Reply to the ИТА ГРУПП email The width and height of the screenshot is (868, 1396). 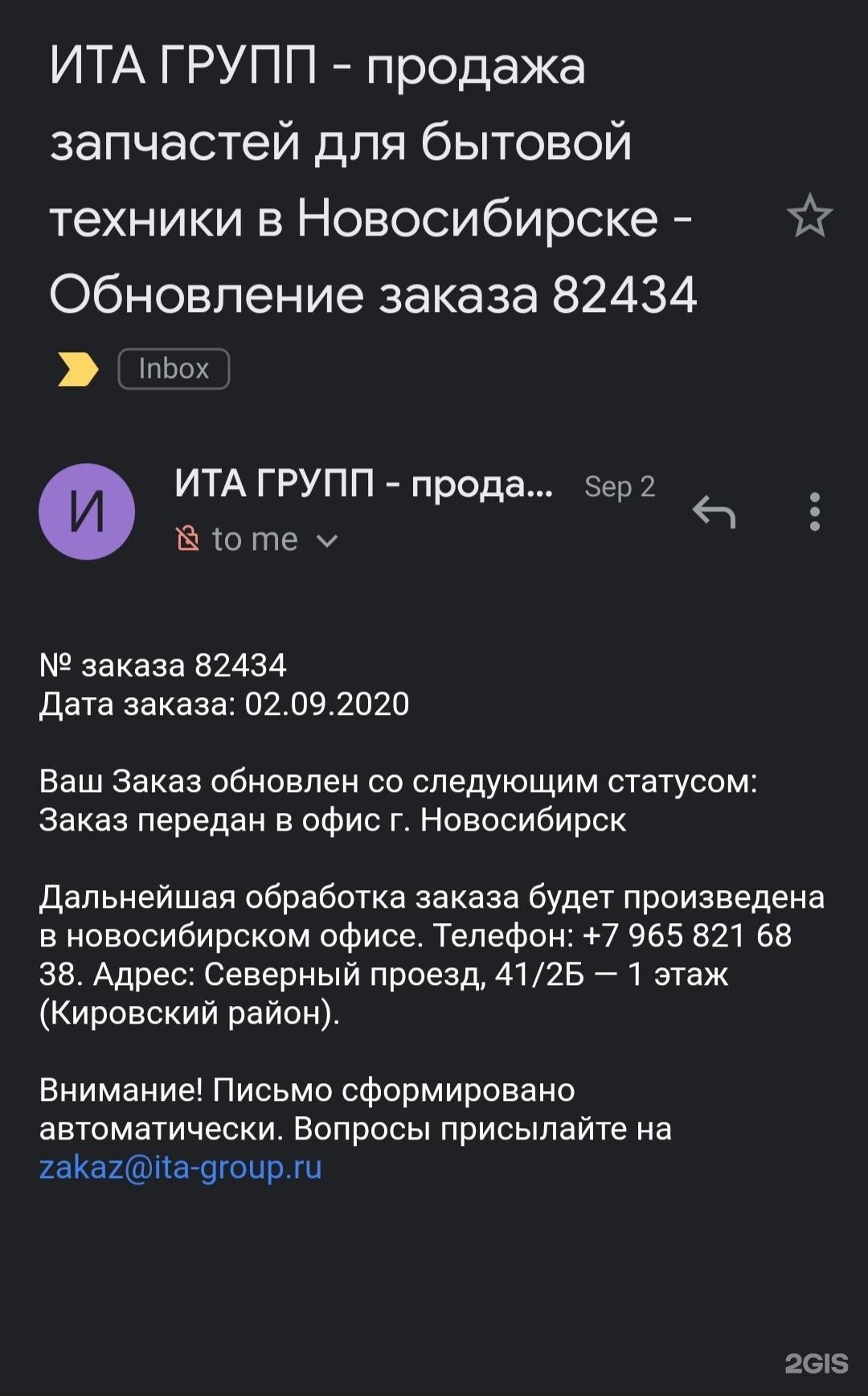714,511
